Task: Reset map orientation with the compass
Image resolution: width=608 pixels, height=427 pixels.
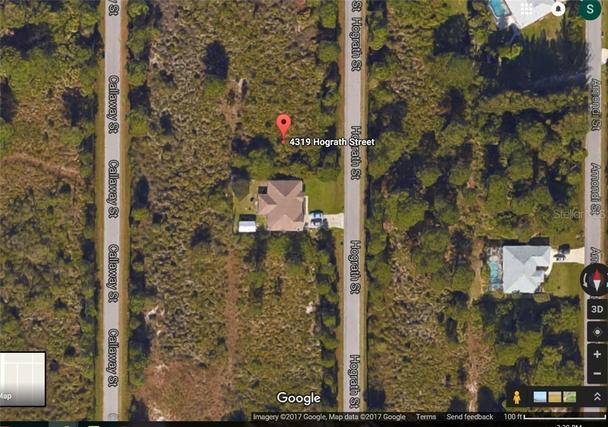Action: (x=594, y=279)
